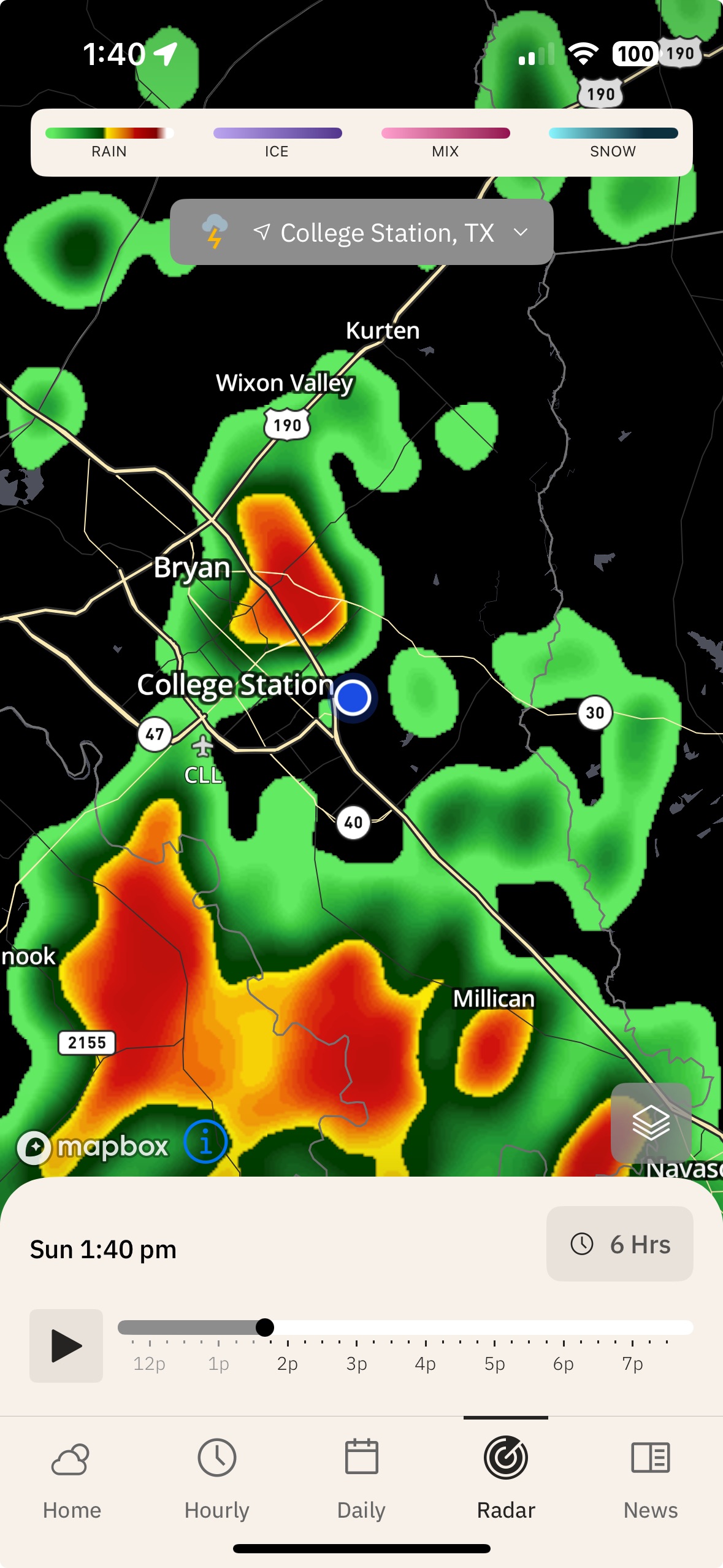The width and height of the screenshot is (723, 1568).
Task: Switch to the Hourly tab
Action: click(216, 1479)
